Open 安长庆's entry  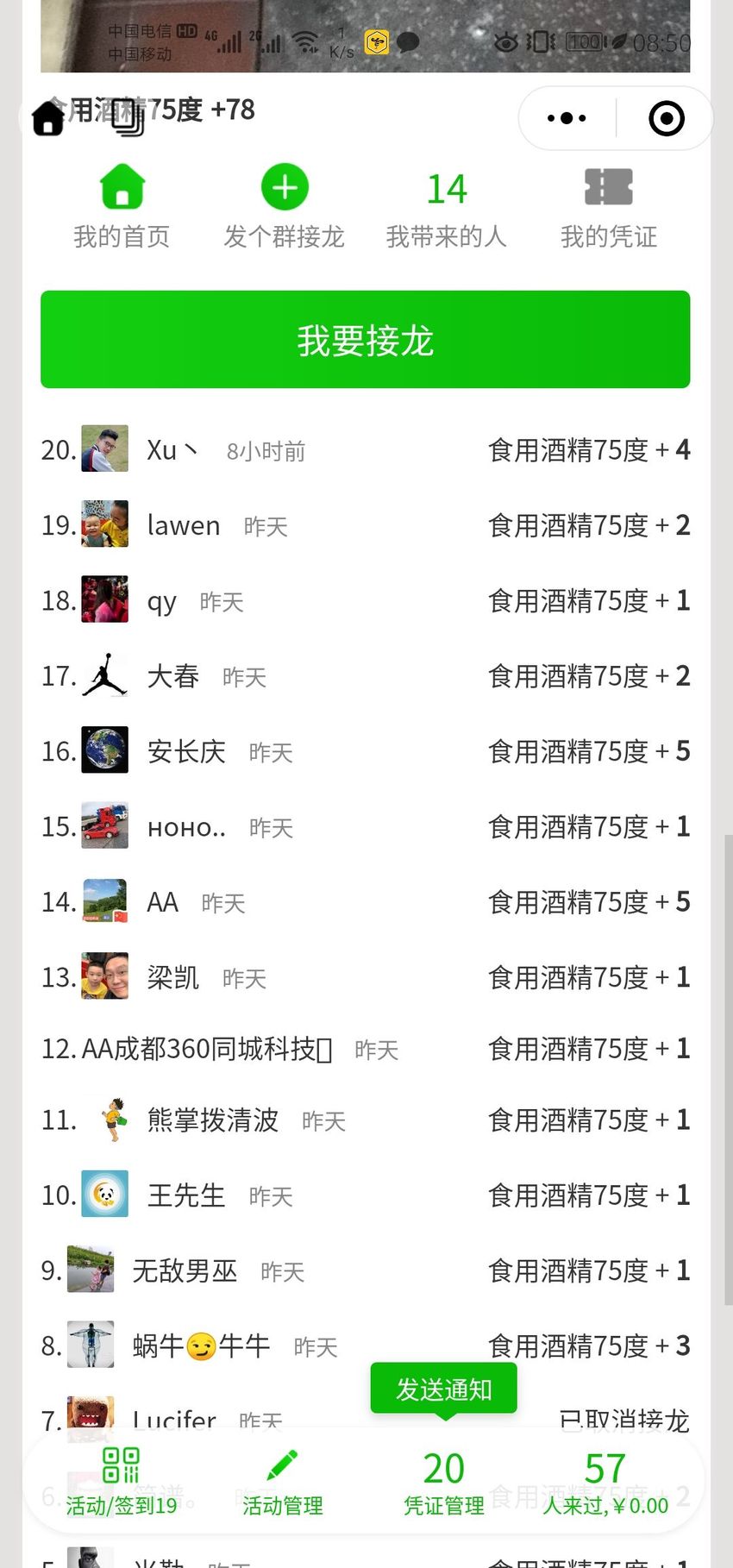coord(366,750)
